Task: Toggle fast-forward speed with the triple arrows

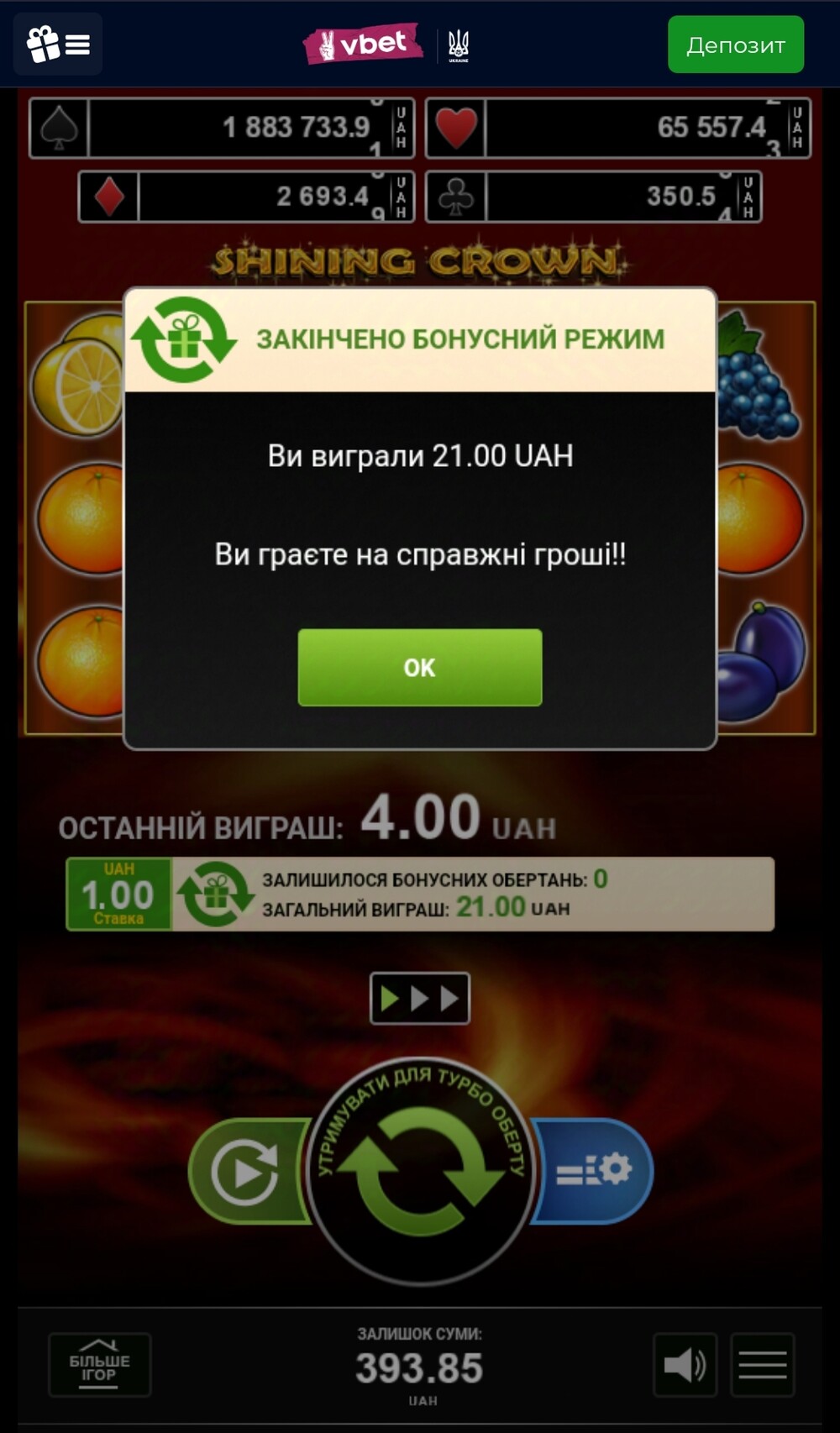Action: (x=420, y=998)
